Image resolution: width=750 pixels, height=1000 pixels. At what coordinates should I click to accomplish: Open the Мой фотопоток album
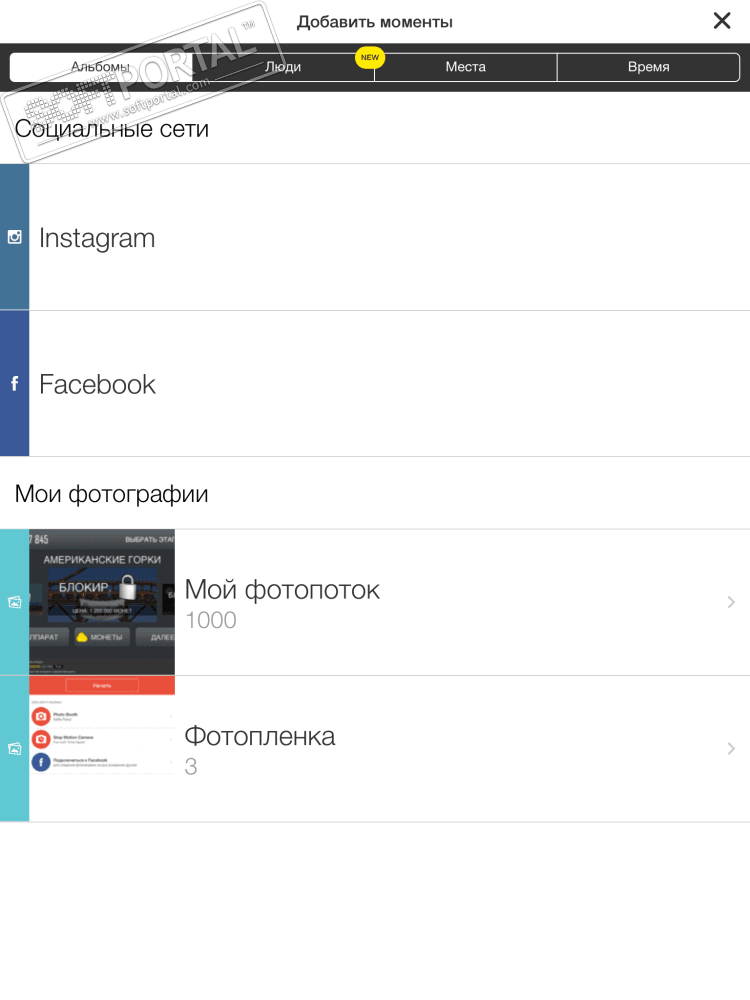point(400,602)
